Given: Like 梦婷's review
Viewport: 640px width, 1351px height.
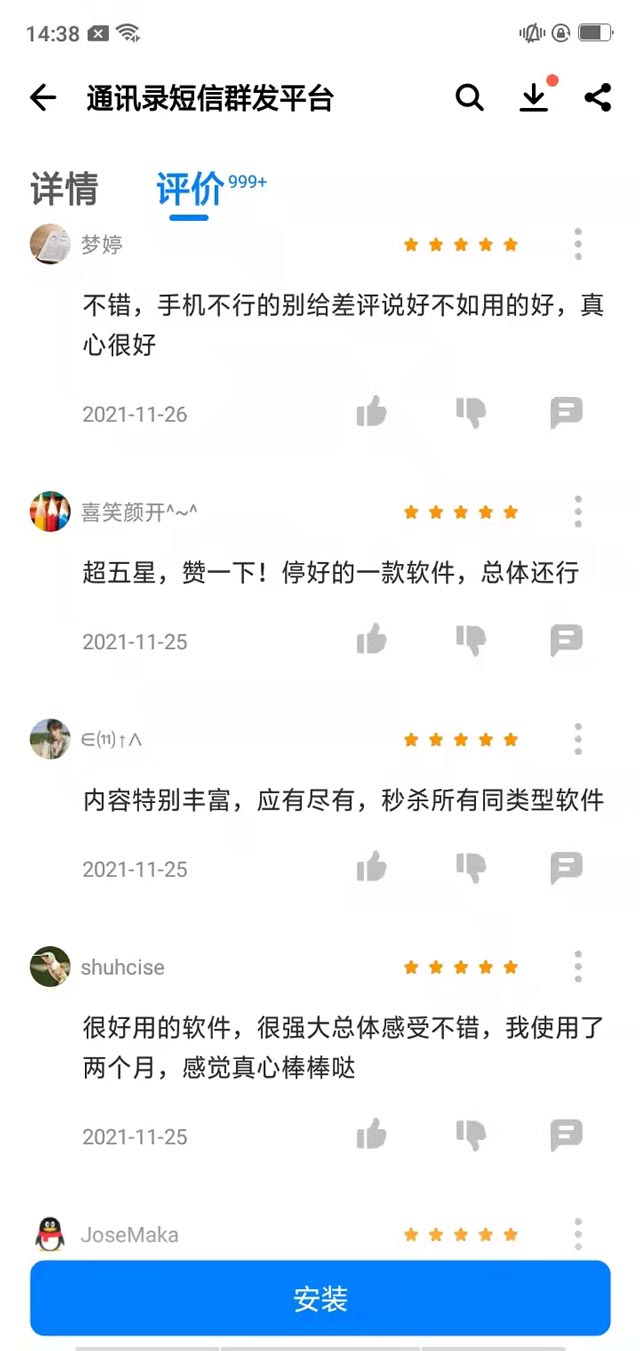Looking at the screenshot, I should (x=372, y=412).
